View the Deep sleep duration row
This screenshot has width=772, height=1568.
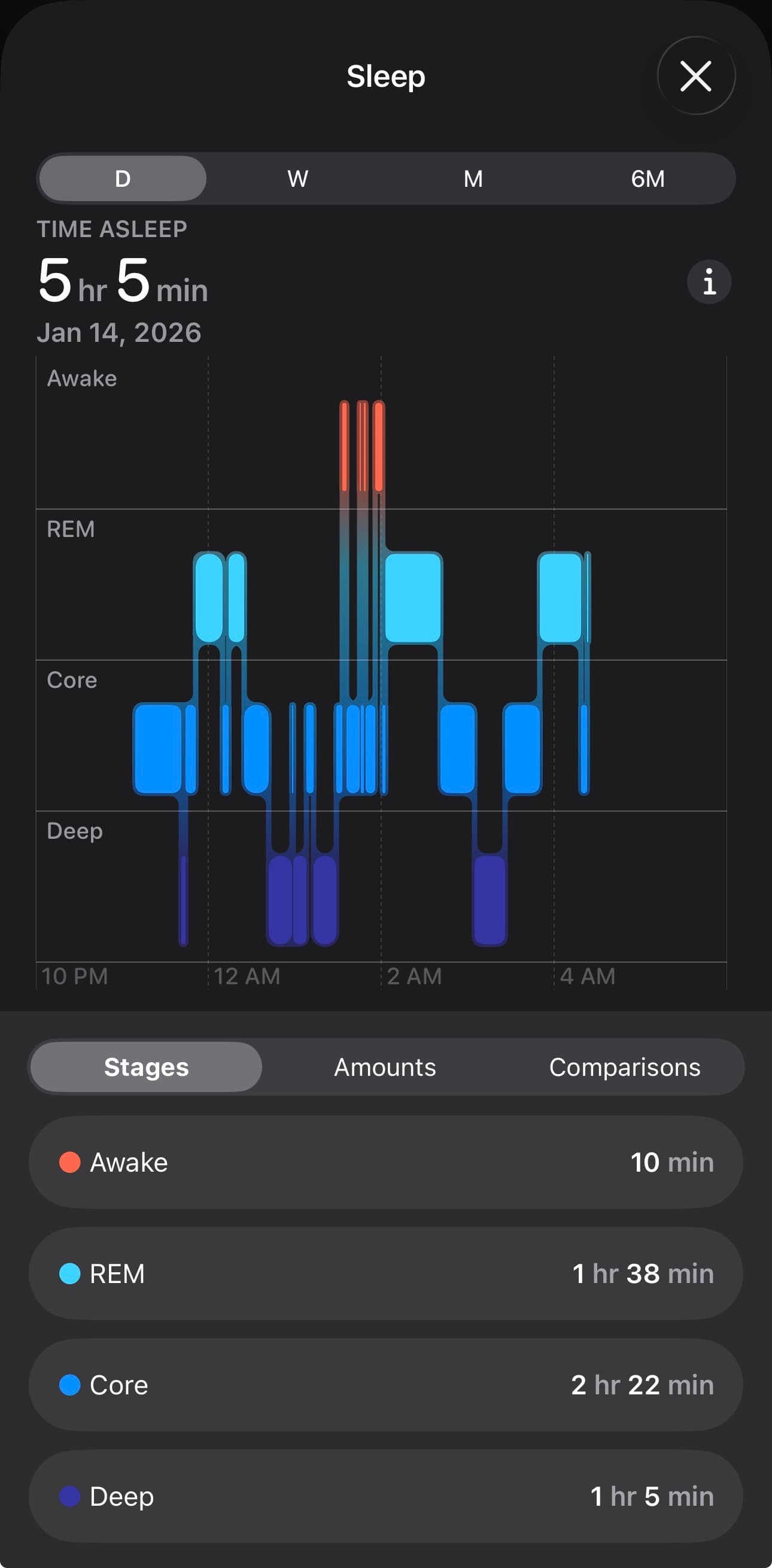pyautogui.click(x=385, y=1496)
